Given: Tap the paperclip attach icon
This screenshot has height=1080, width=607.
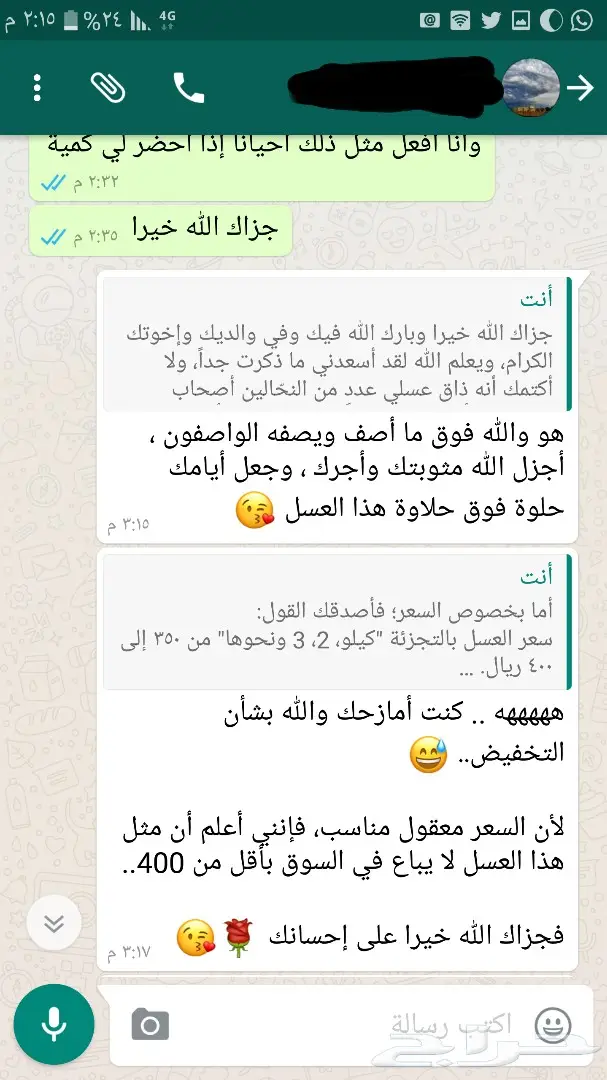Looking at the screenshot, I should point(108,87).
